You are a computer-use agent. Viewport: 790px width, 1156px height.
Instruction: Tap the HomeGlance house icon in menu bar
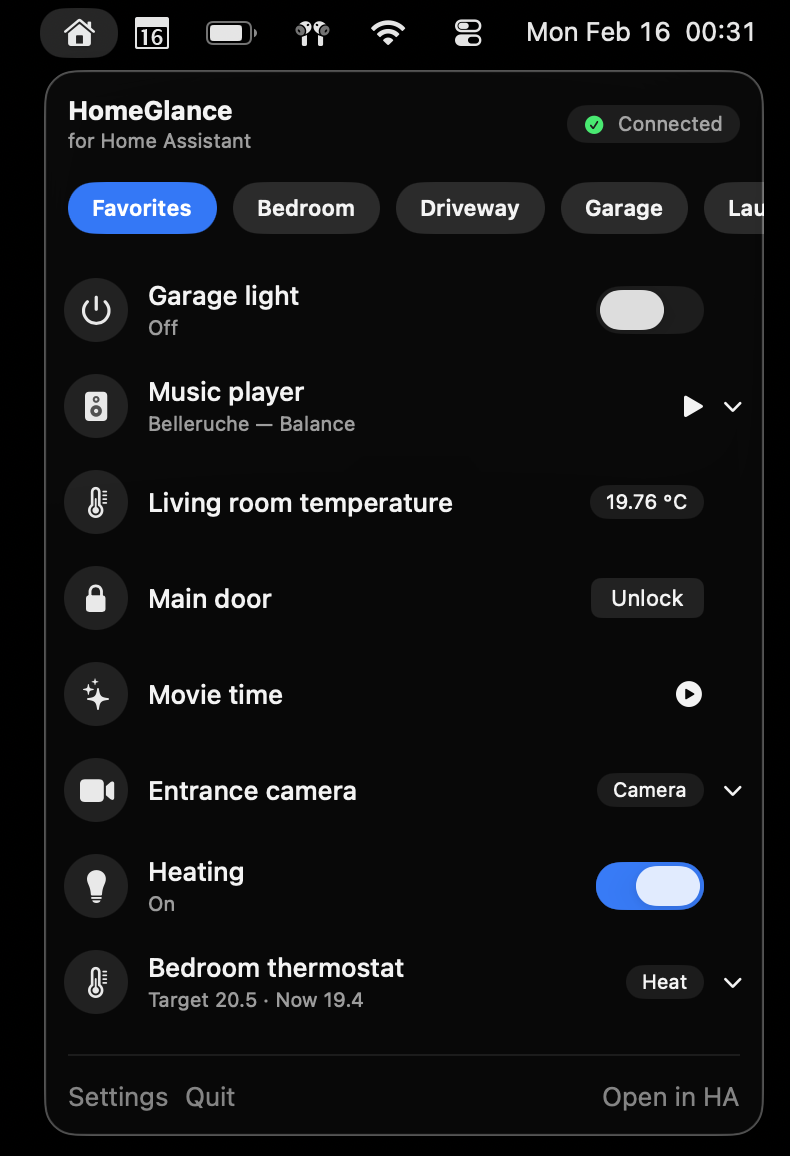79,33
